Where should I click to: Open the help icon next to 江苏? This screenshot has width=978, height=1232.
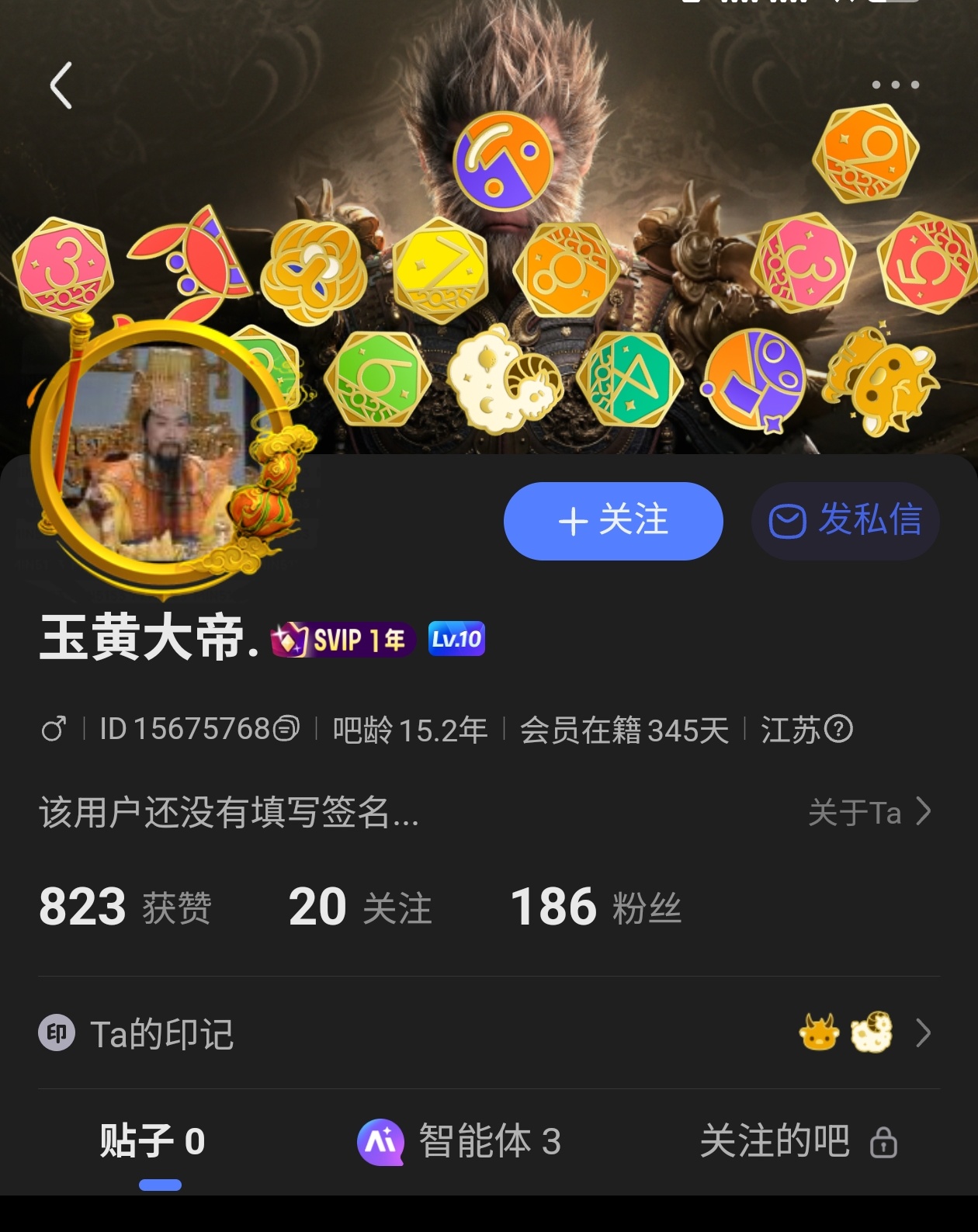pyautogui.click(x=838, y=729)
